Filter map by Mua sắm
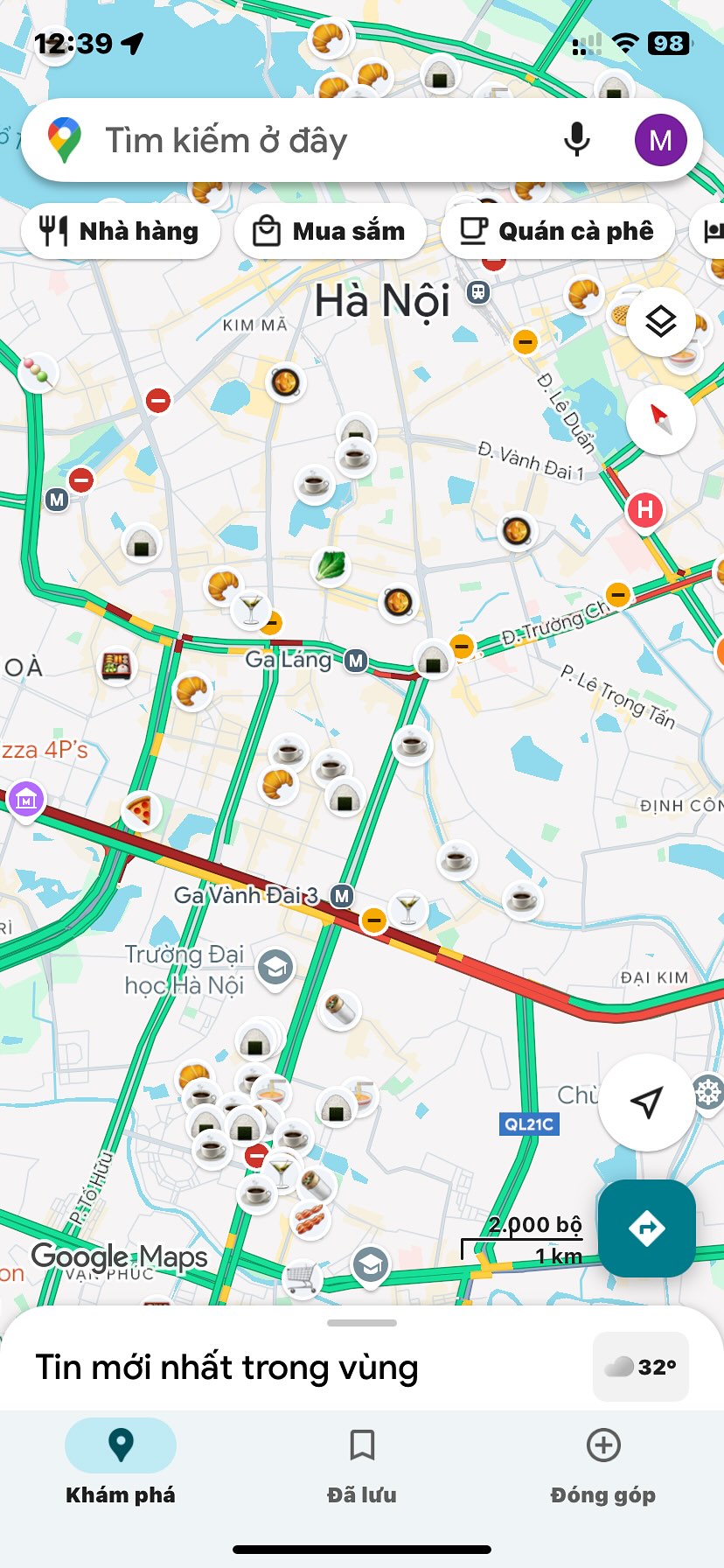This screenshot has width=724, height=1568. click(330, 231)
